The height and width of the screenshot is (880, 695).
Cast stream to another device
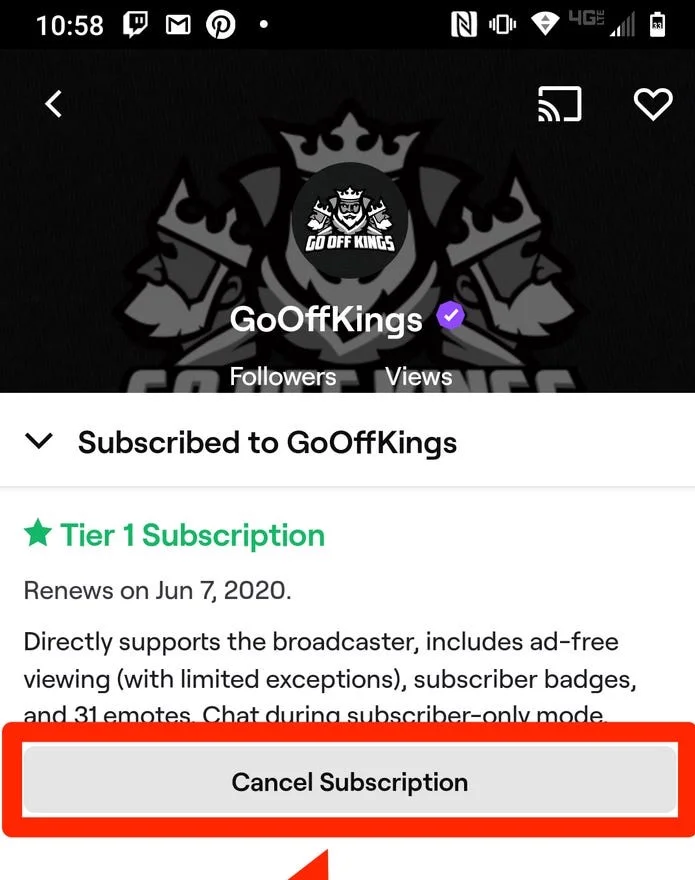click(x=560, y=103)
